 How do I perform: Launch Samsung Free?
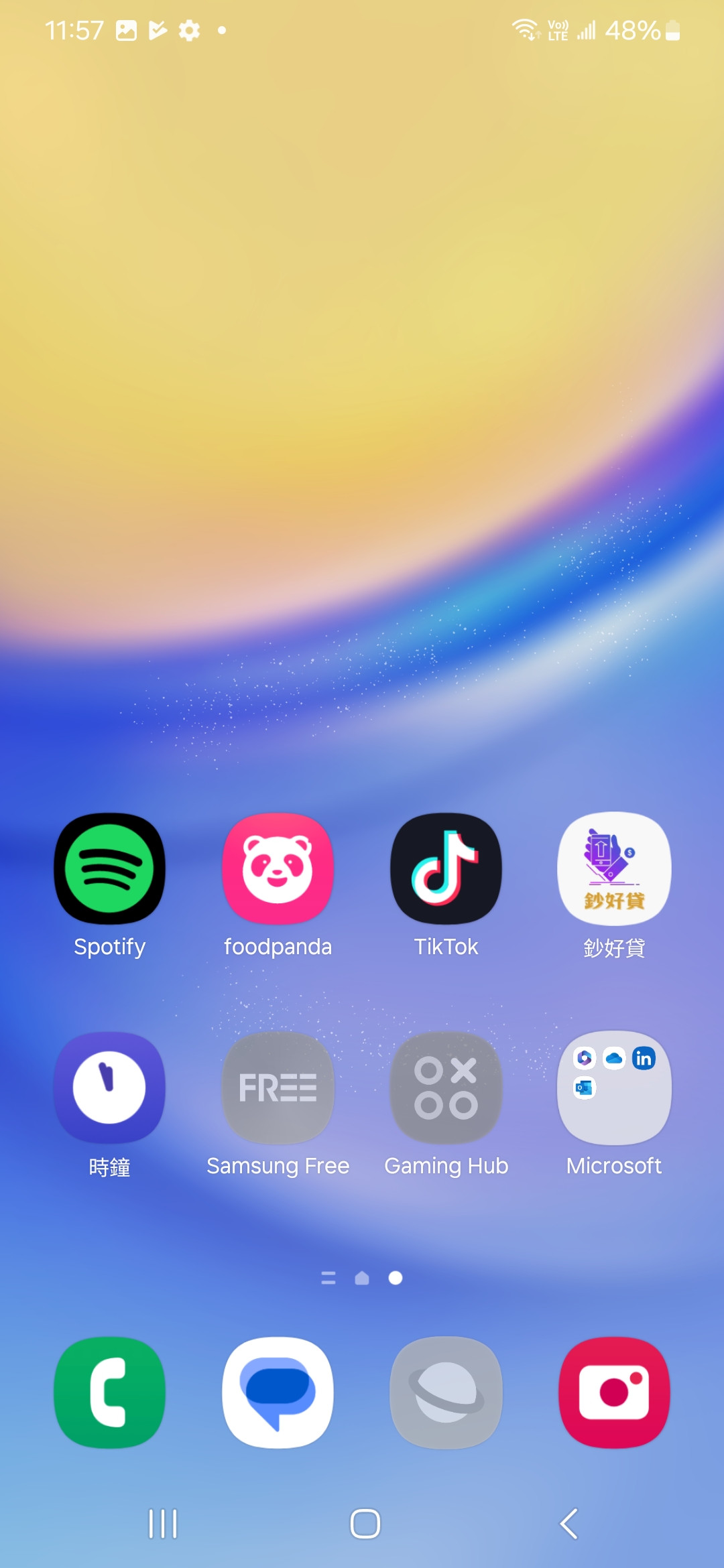pos(278,1087)
